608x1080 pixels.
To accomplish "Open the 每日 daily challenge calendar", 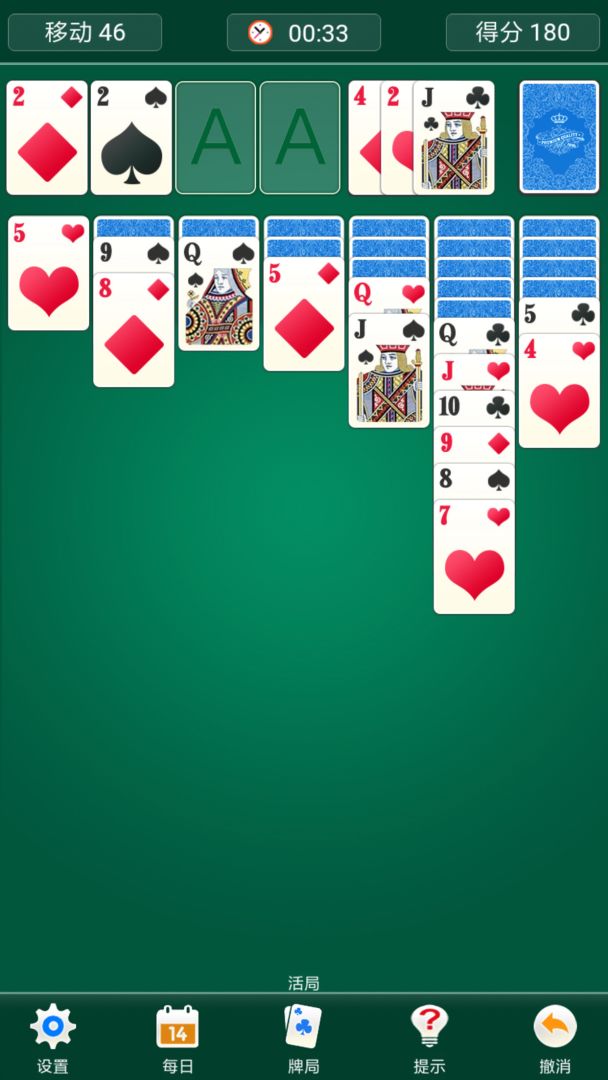I will pyautogui.click(x=178, y=1039).
